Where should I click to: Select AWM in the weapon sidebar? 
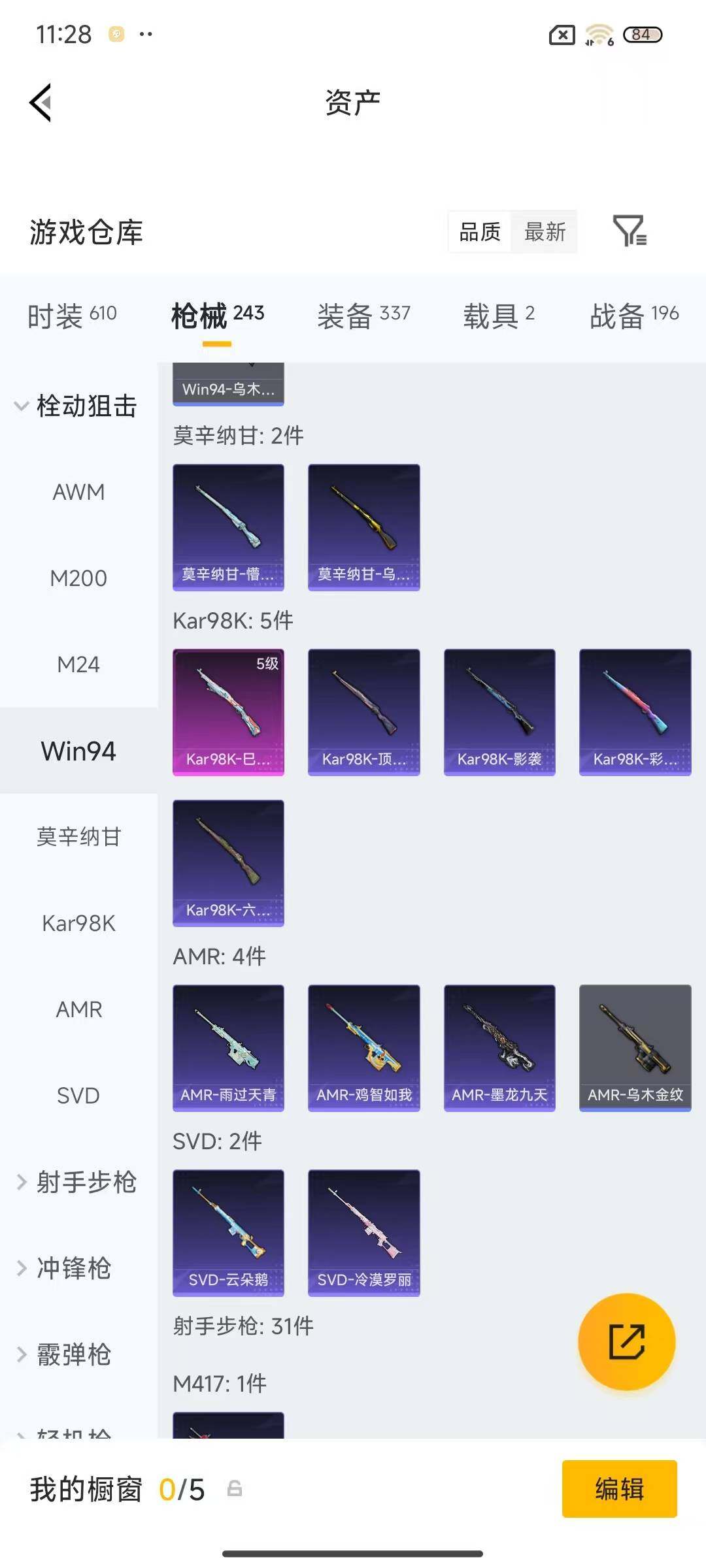point(78,492)
